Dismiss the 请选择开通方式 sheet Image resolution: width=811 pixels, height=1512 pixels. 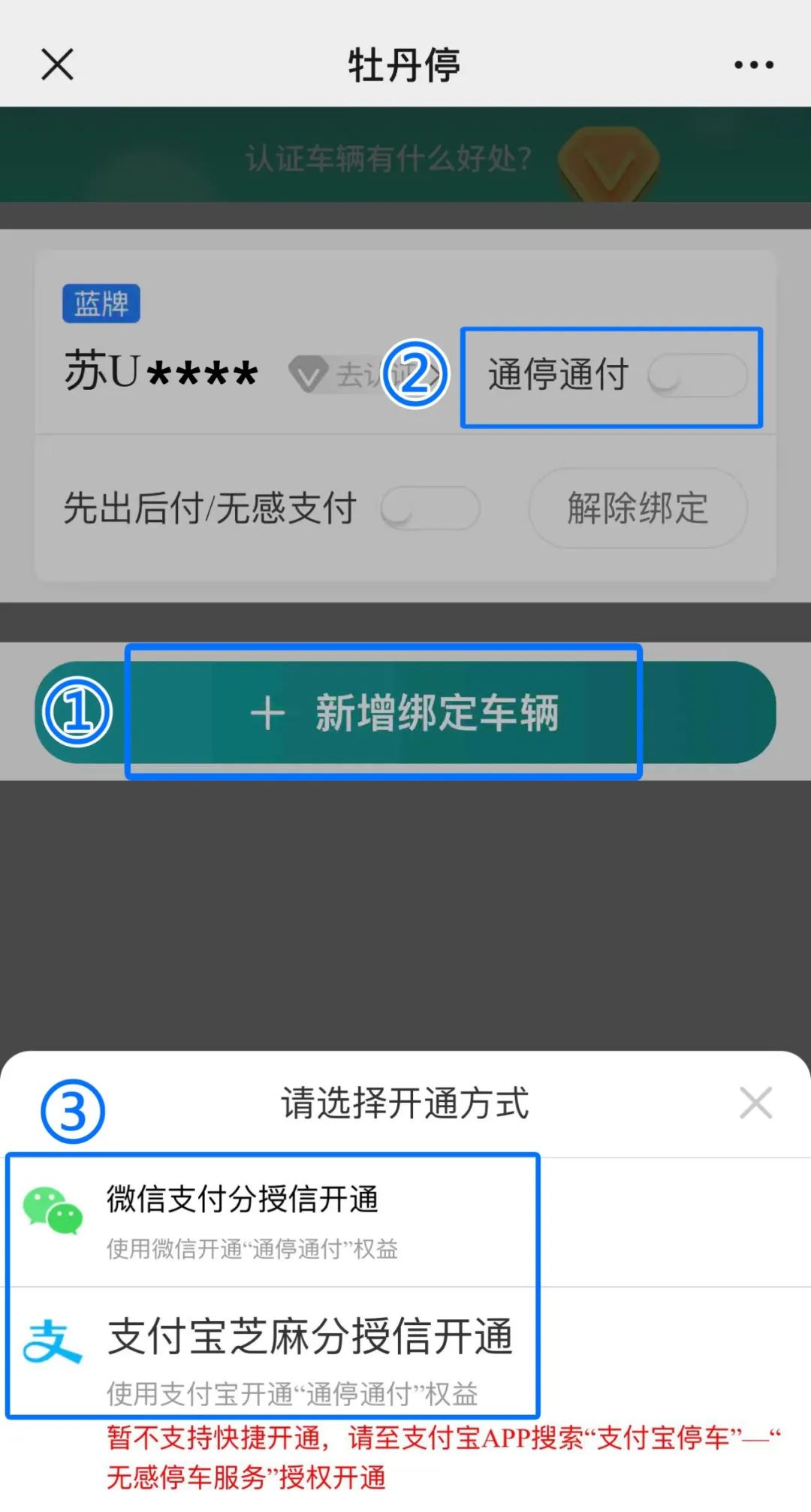pyautogui.click(x=755, y=1103)
